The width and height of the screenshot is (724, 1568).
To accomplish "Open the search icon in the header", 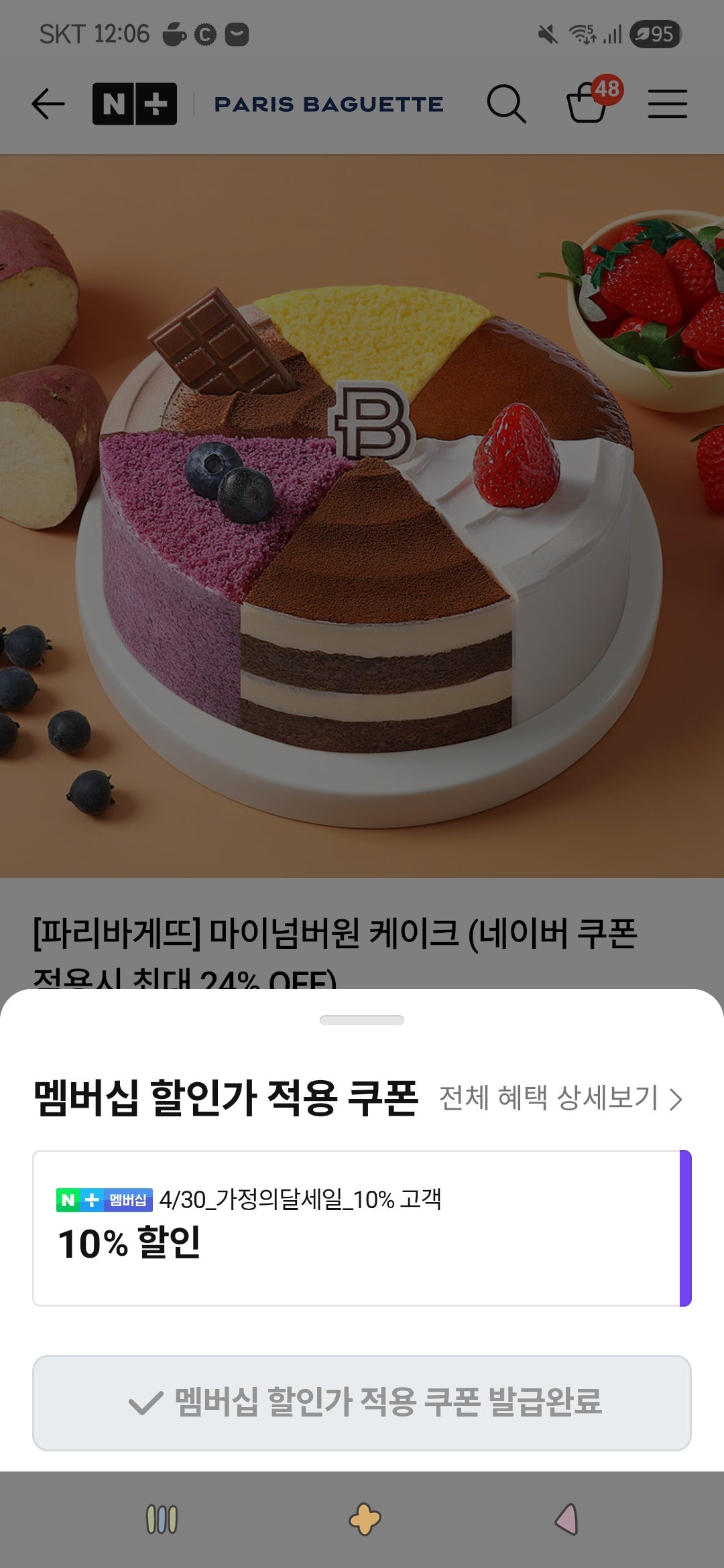I will point(507,105).
